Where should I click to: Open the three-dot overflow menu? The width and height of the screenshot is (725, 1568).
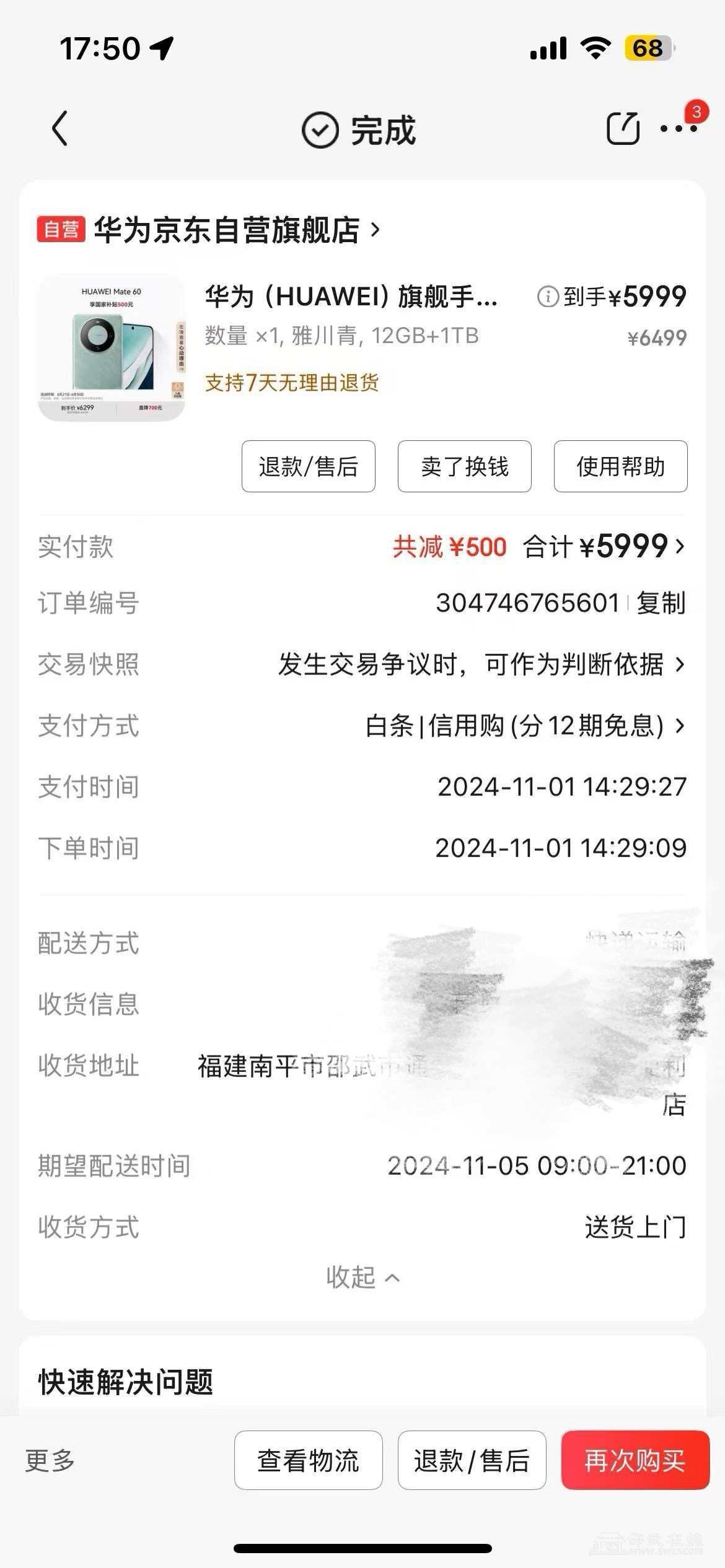tap(679, 129)
